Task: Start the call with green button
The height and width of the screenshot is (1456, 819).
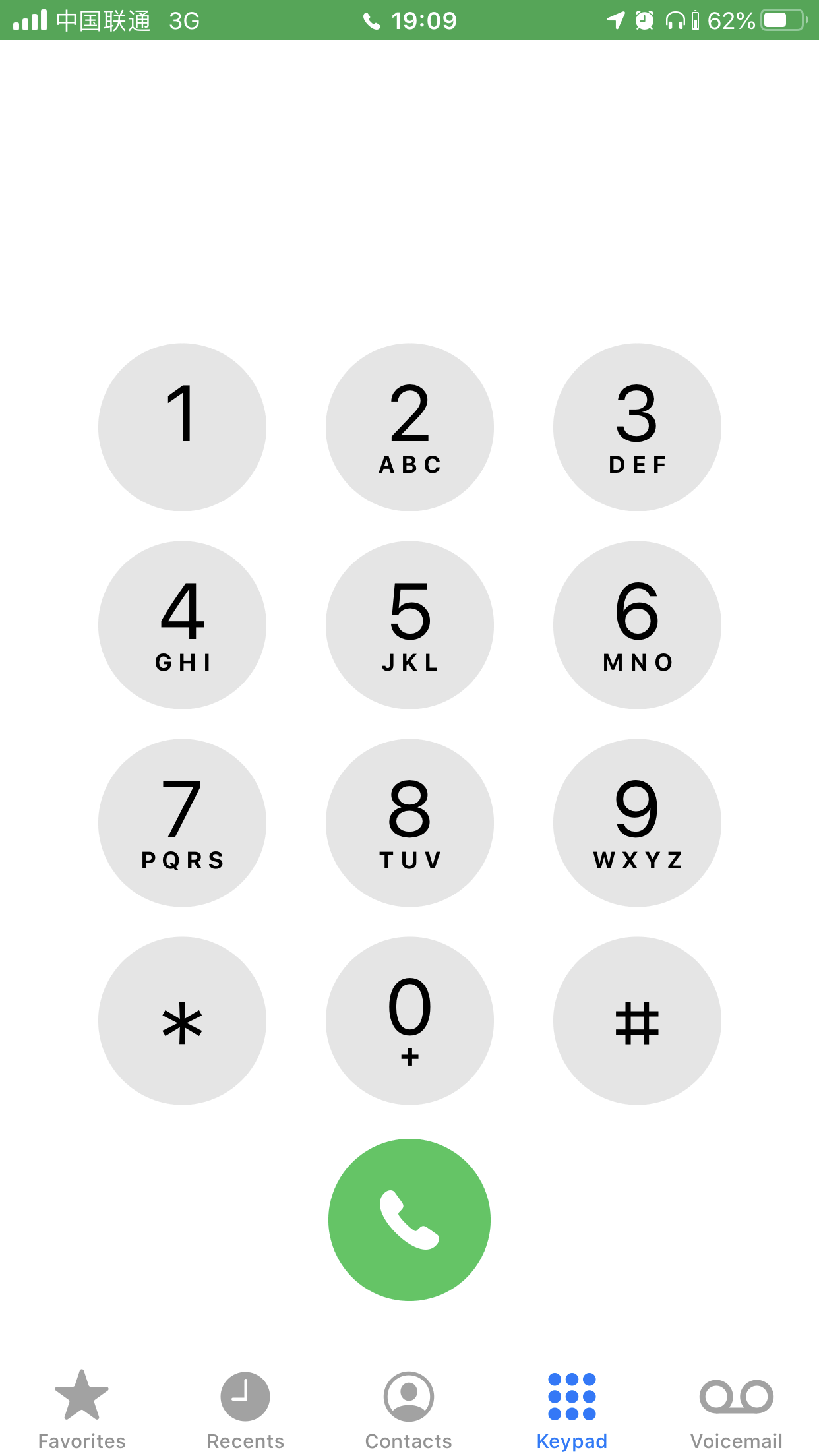Action: pos(409,1219)
